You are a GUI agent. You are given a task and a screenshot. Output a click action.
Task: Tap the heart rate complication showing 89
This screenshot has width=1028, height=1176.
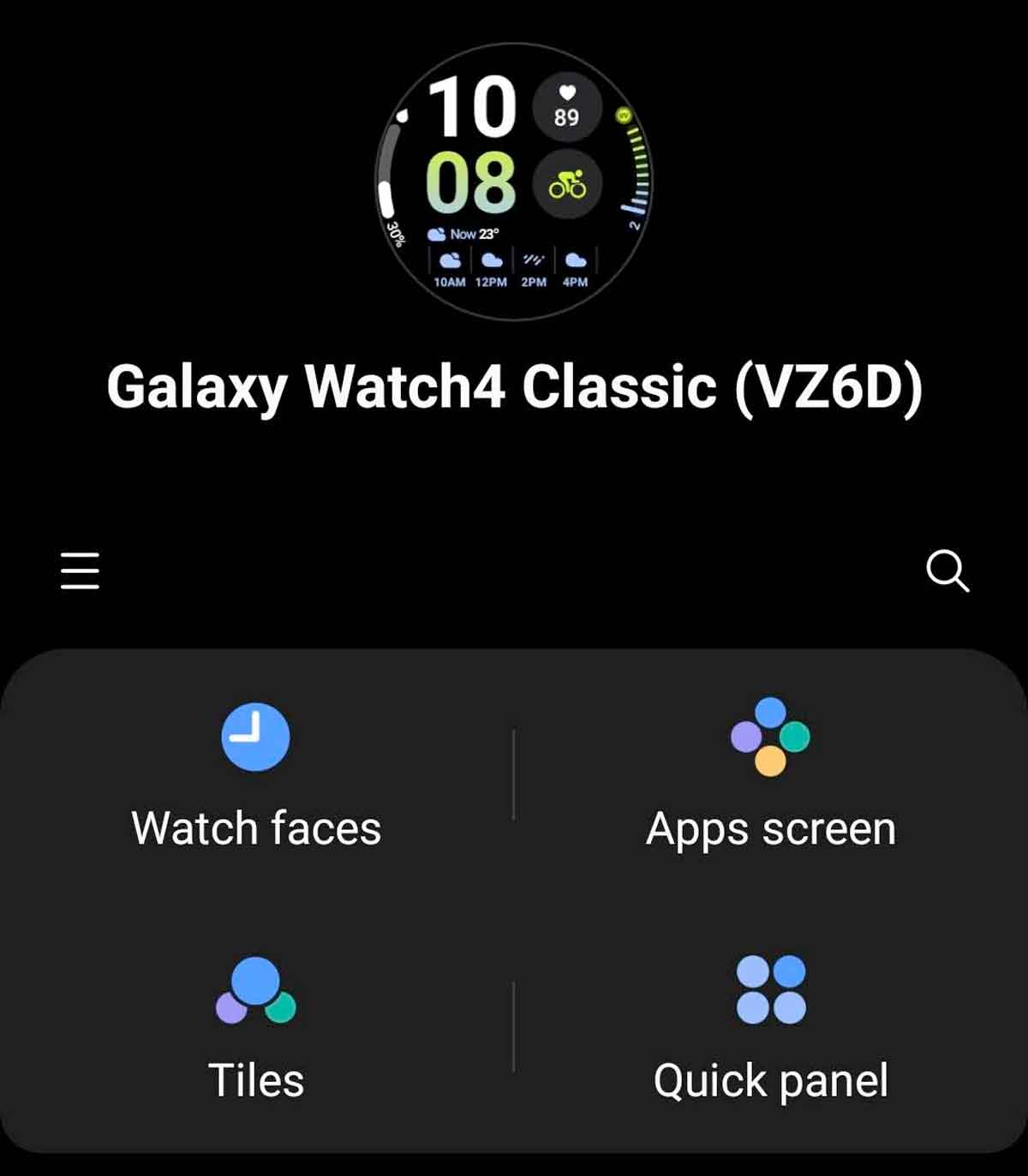(566, 104)
